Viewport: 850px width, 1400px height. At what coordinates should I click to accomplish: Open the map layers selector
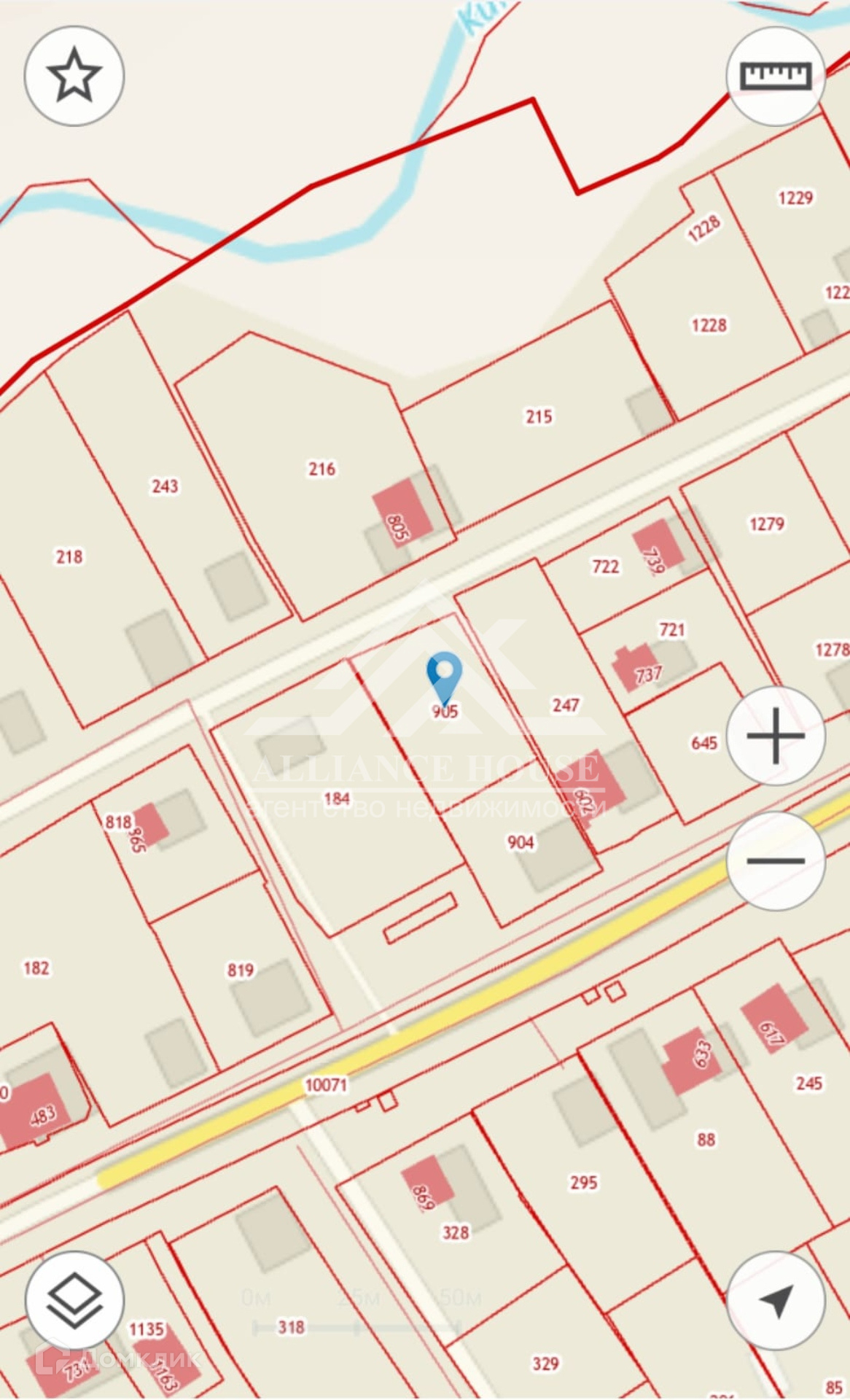point(74,1300)
